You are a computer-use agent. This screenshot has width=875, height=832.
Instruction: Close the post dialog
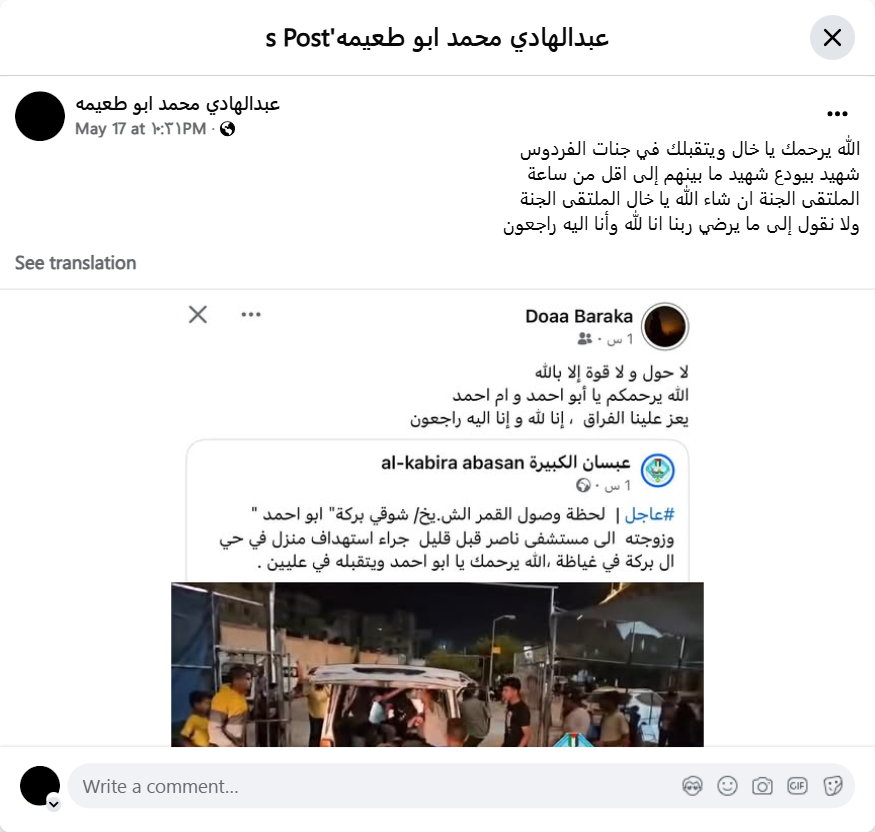click(x=832, y=38)
